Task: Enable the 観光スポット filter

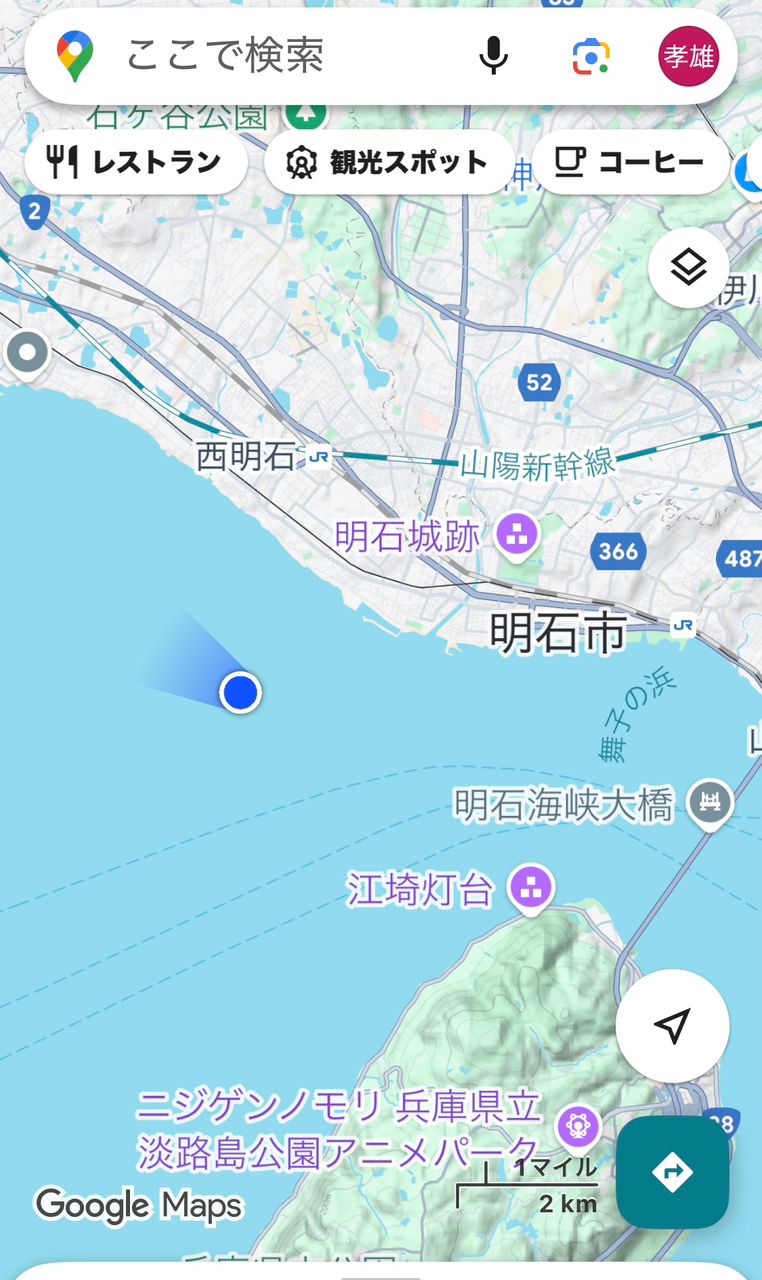Action: click(389, 160)
